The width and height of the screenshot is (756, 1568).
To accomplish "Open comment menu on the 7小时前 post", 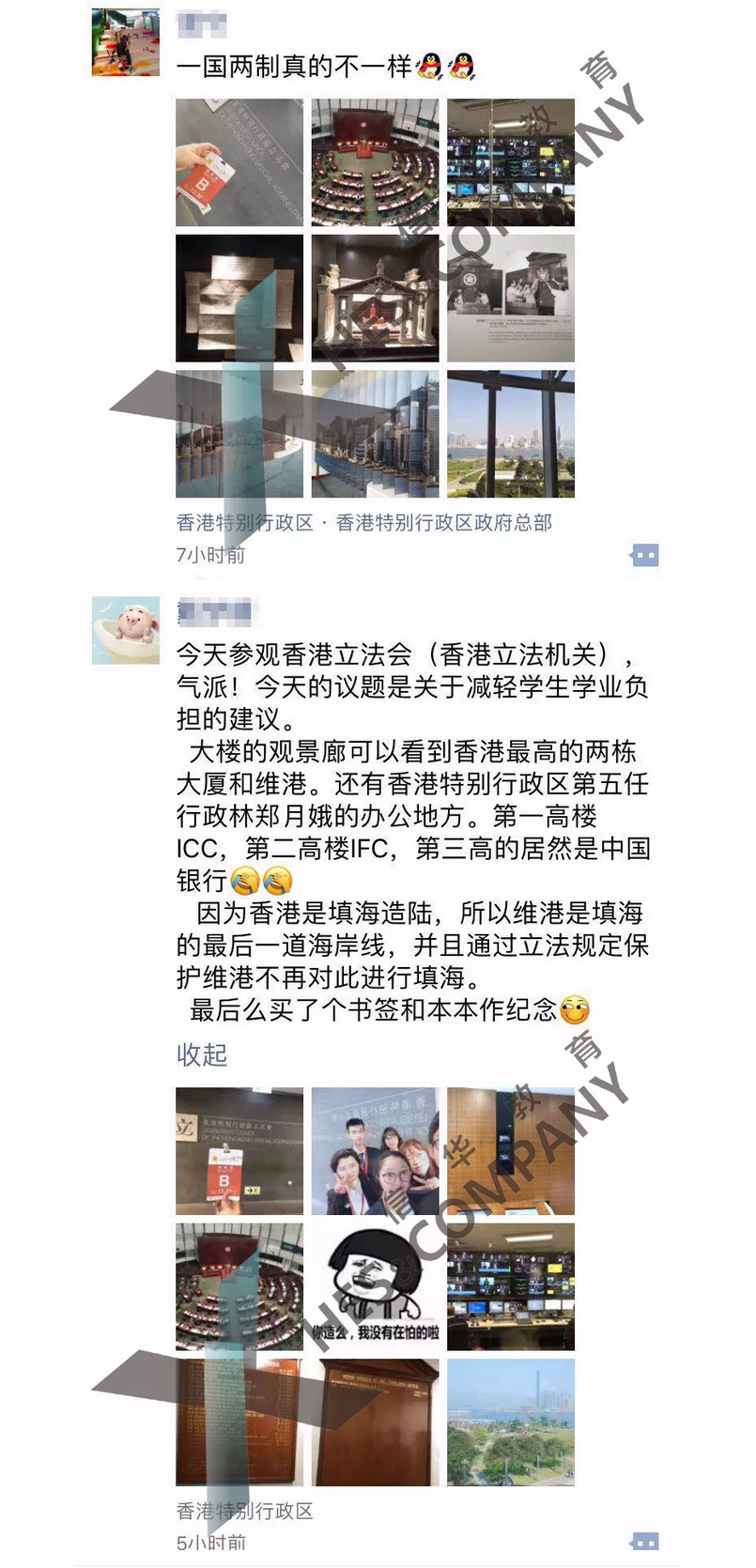I will coord(644,556).
